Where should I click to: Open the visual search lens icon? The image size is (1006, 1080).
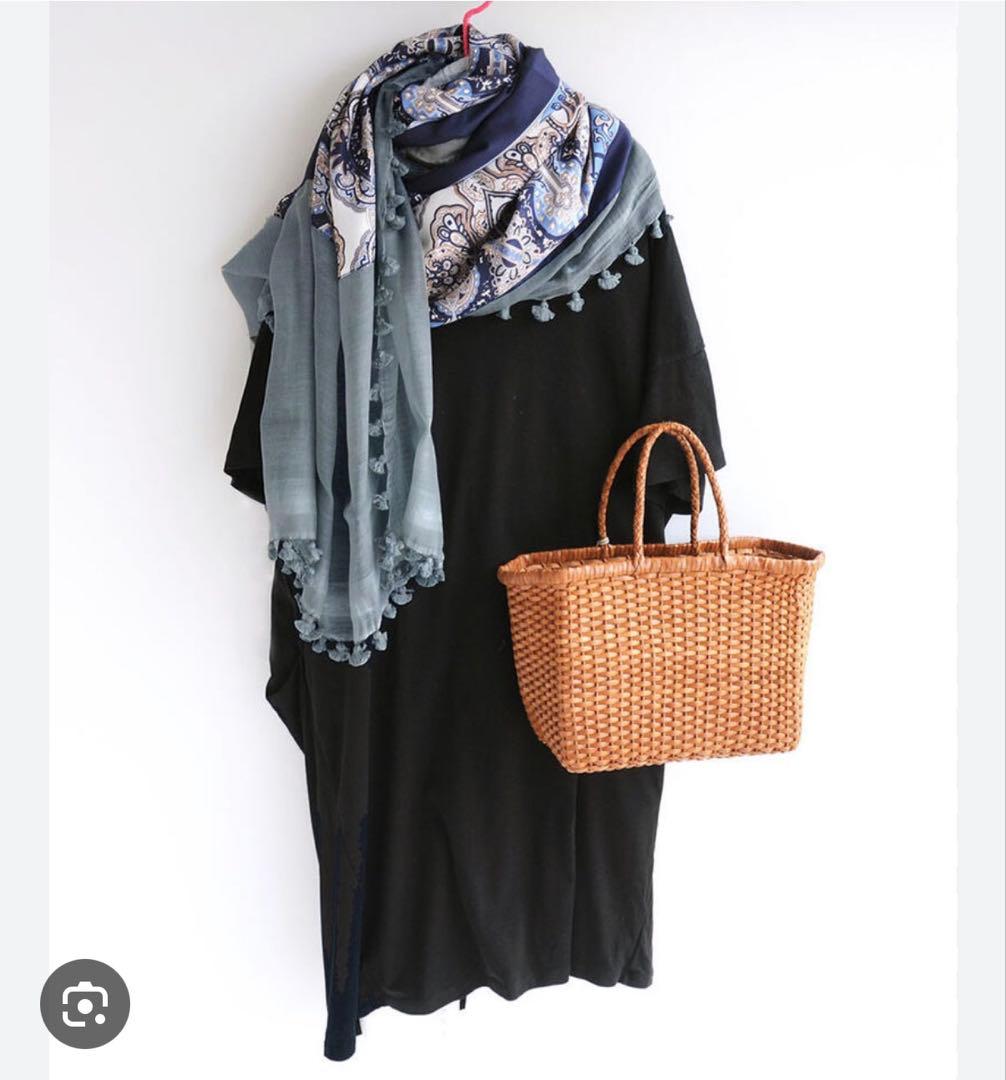[85, 1003]
